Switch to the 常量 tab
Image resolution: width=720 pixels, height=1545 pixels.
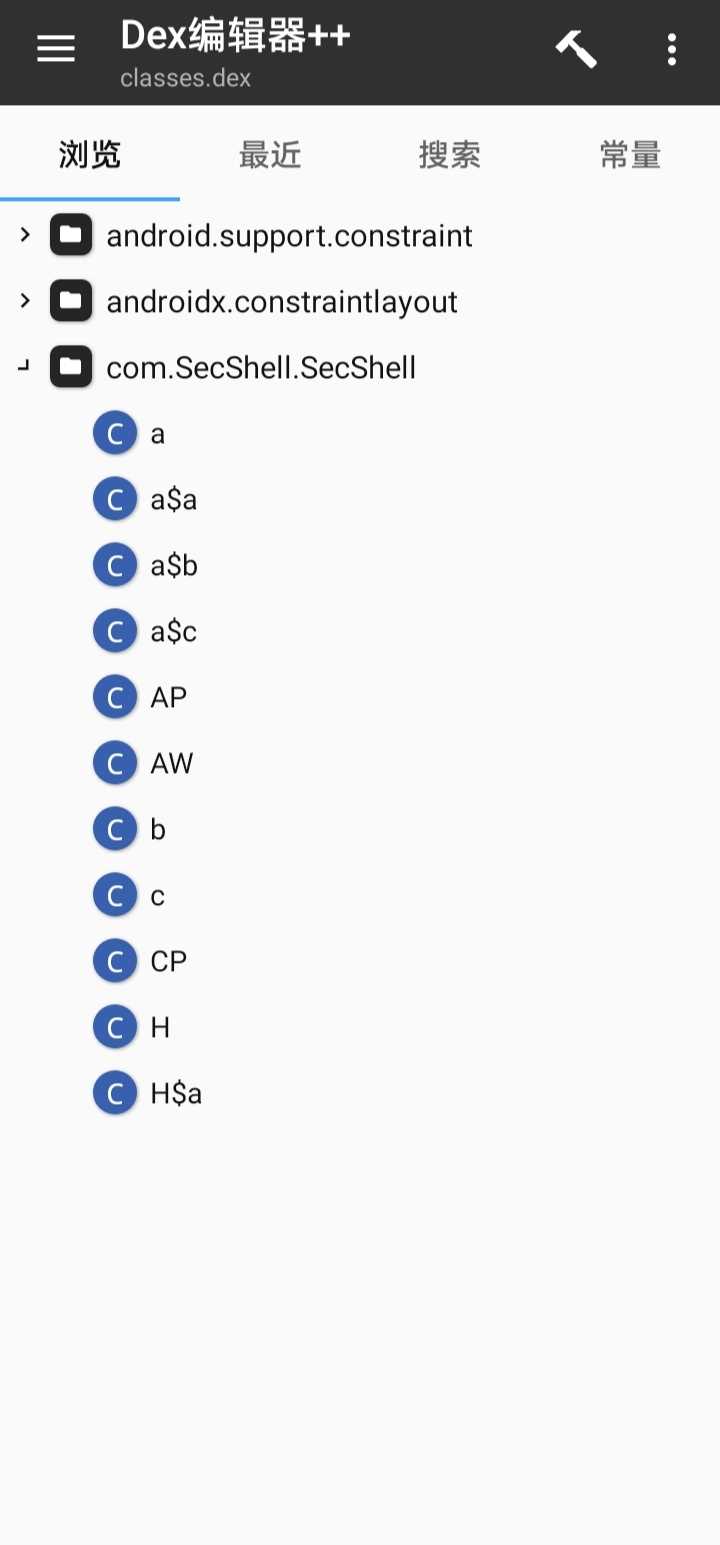(x=630, y=155)
